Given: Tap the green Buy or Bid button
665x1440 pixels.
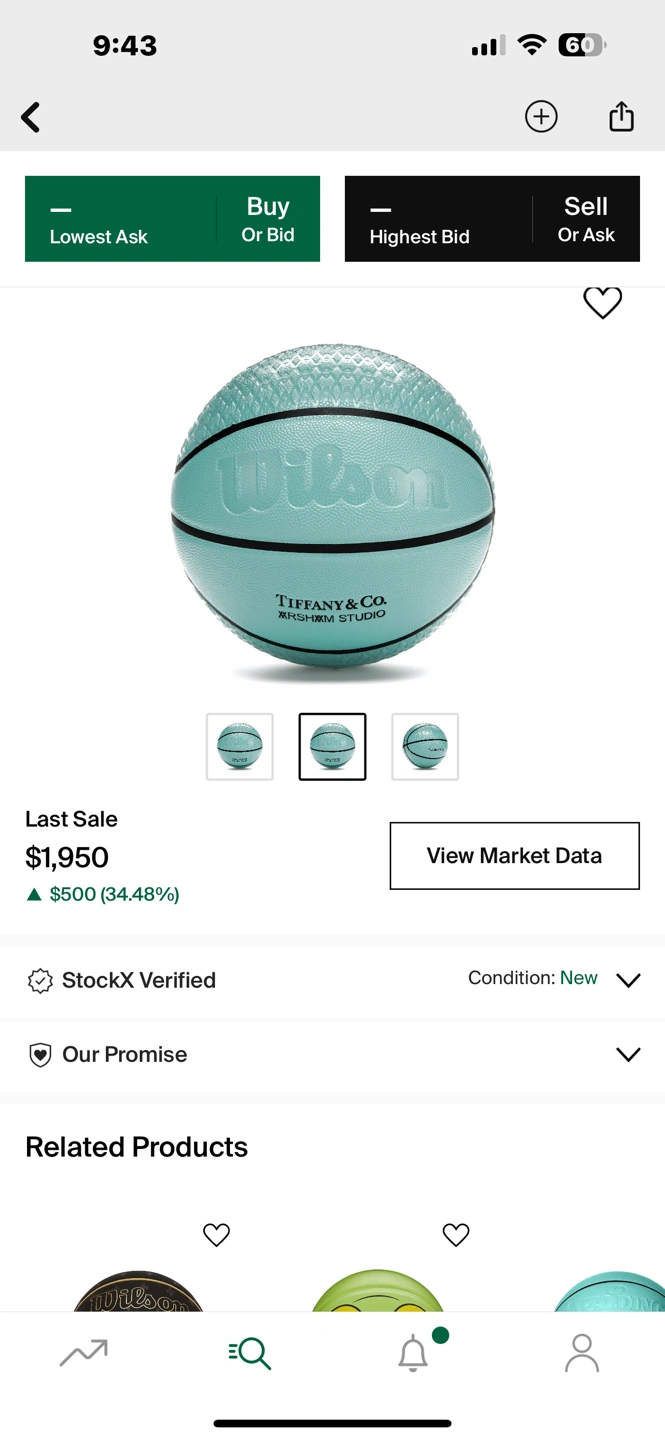Looking at the screenshot, I should coord(172,219).
